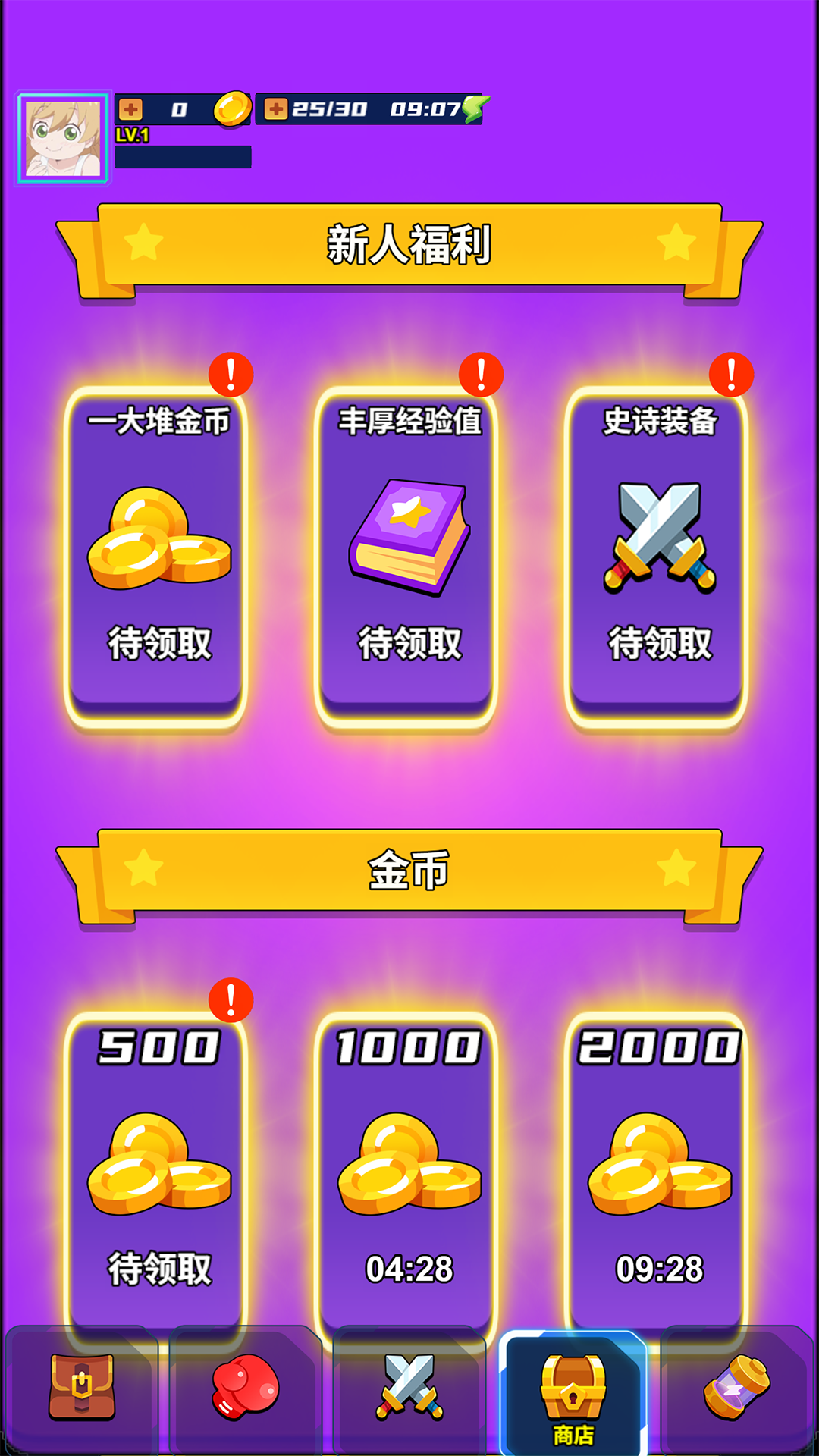Screen dimensions: 819x1456
Task: Click the plus button next to energy 25/30
Action: pos(279,108)
